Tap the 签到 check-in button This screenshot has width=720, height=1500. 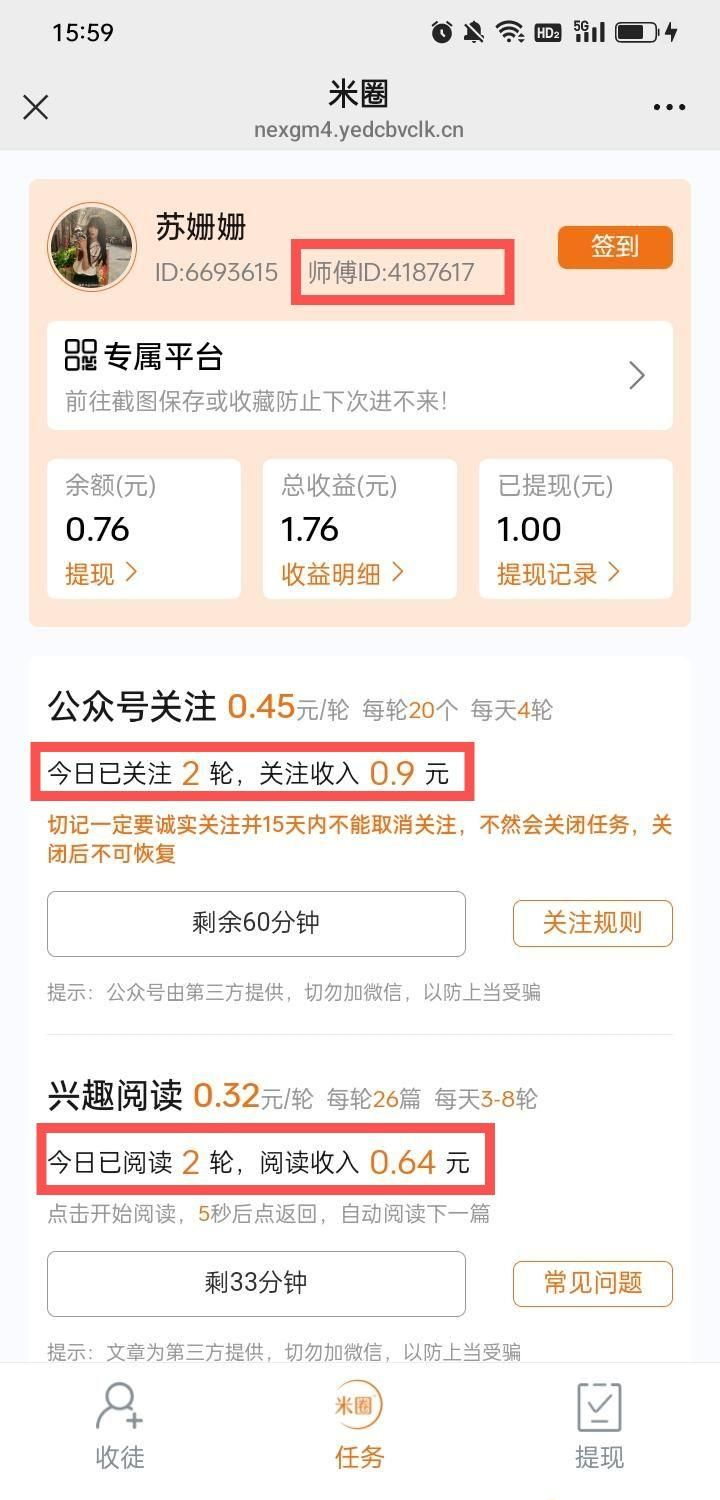(x=614, y=247)
